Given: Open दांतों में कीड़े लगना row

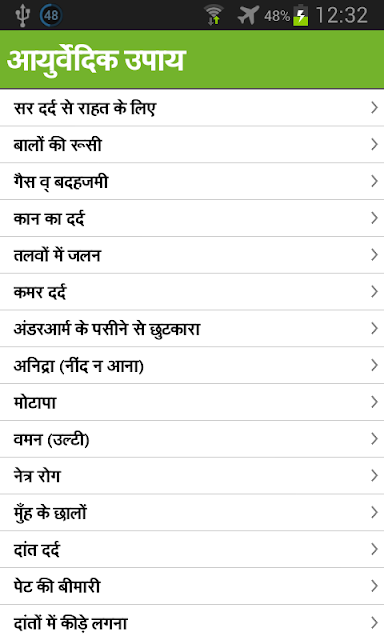Looking at the screenshot, I should pos(192,623).
